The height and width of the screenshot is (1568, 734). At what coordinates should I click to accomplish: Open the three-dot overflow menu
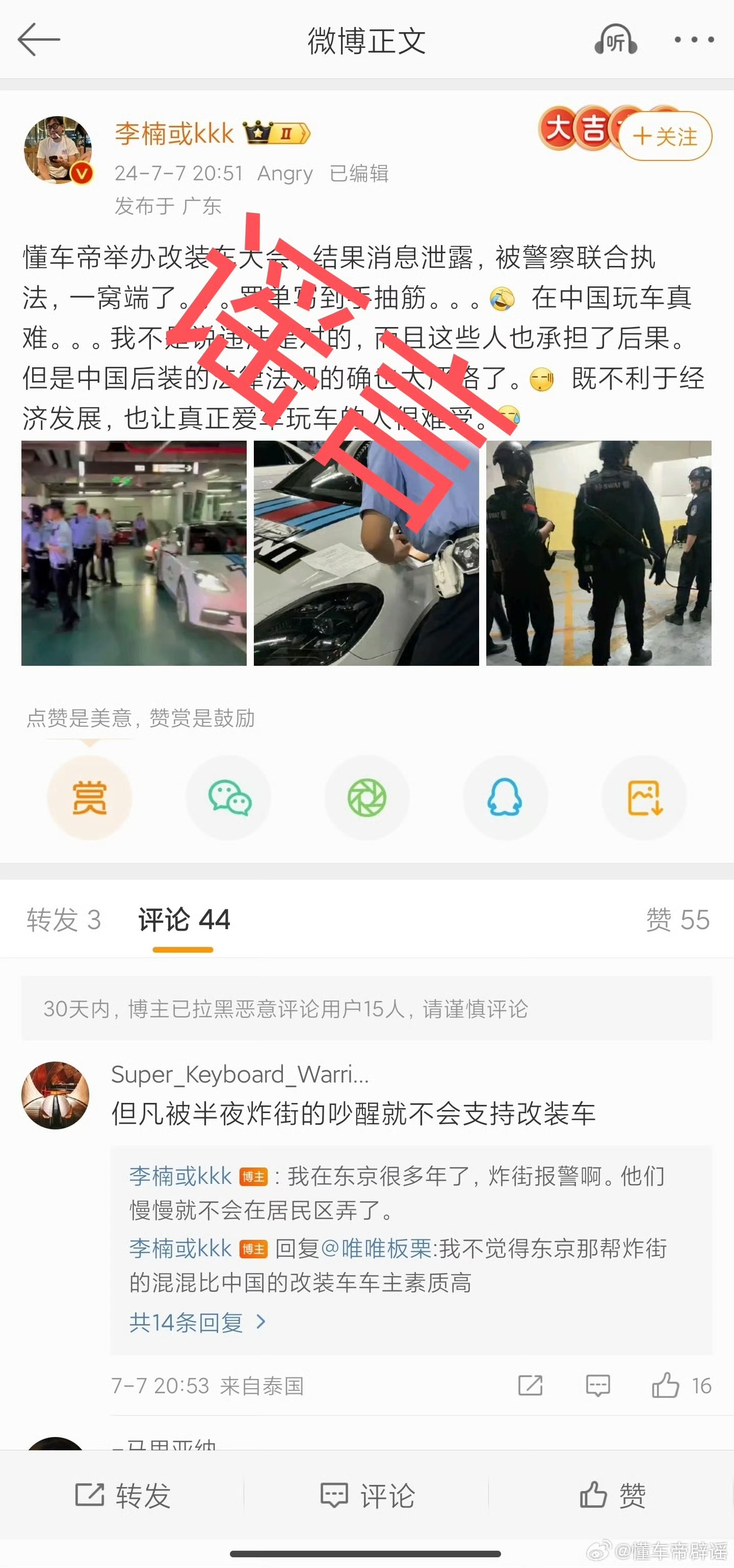pyautogui.click(x=694, y=40)
